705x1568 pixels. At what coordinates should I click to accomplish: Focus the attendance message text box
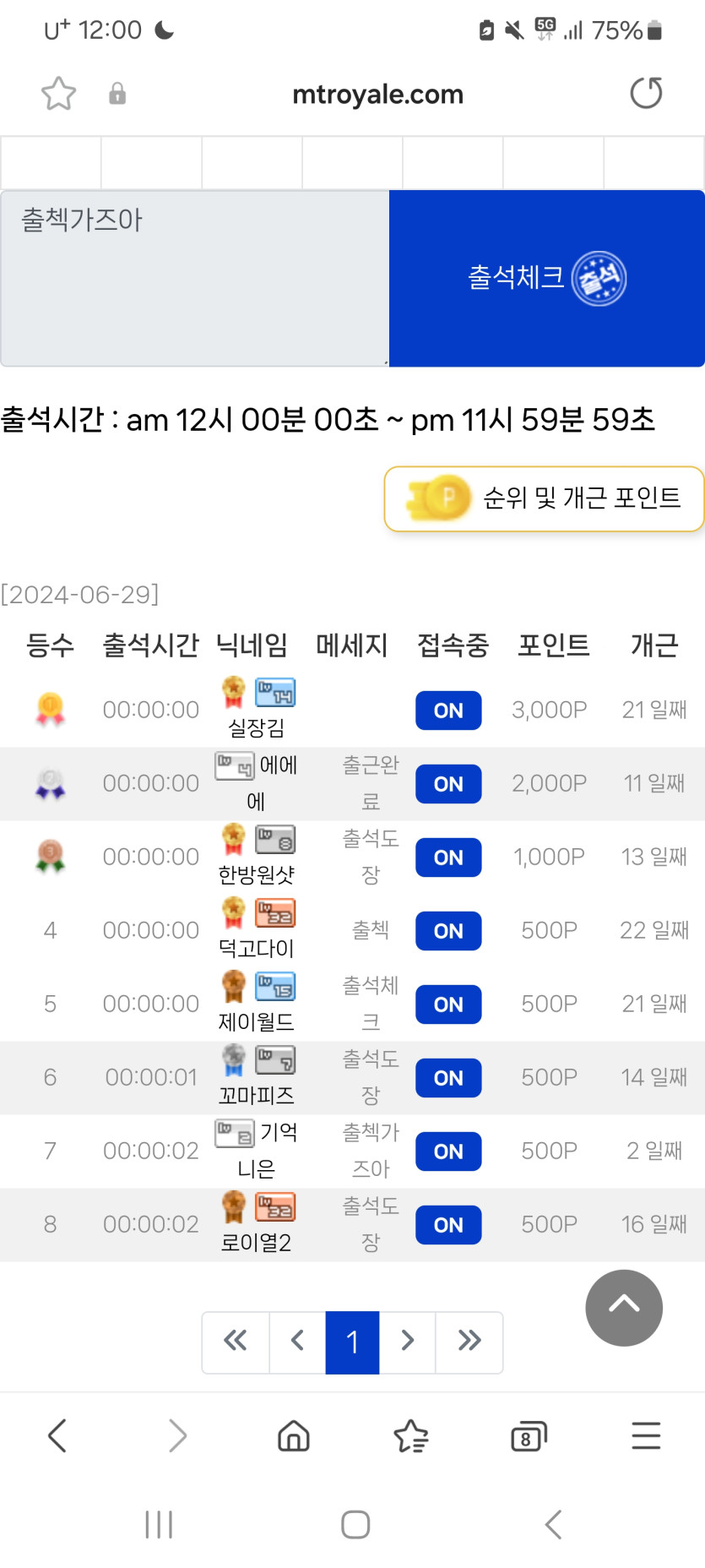coord(195,279)
